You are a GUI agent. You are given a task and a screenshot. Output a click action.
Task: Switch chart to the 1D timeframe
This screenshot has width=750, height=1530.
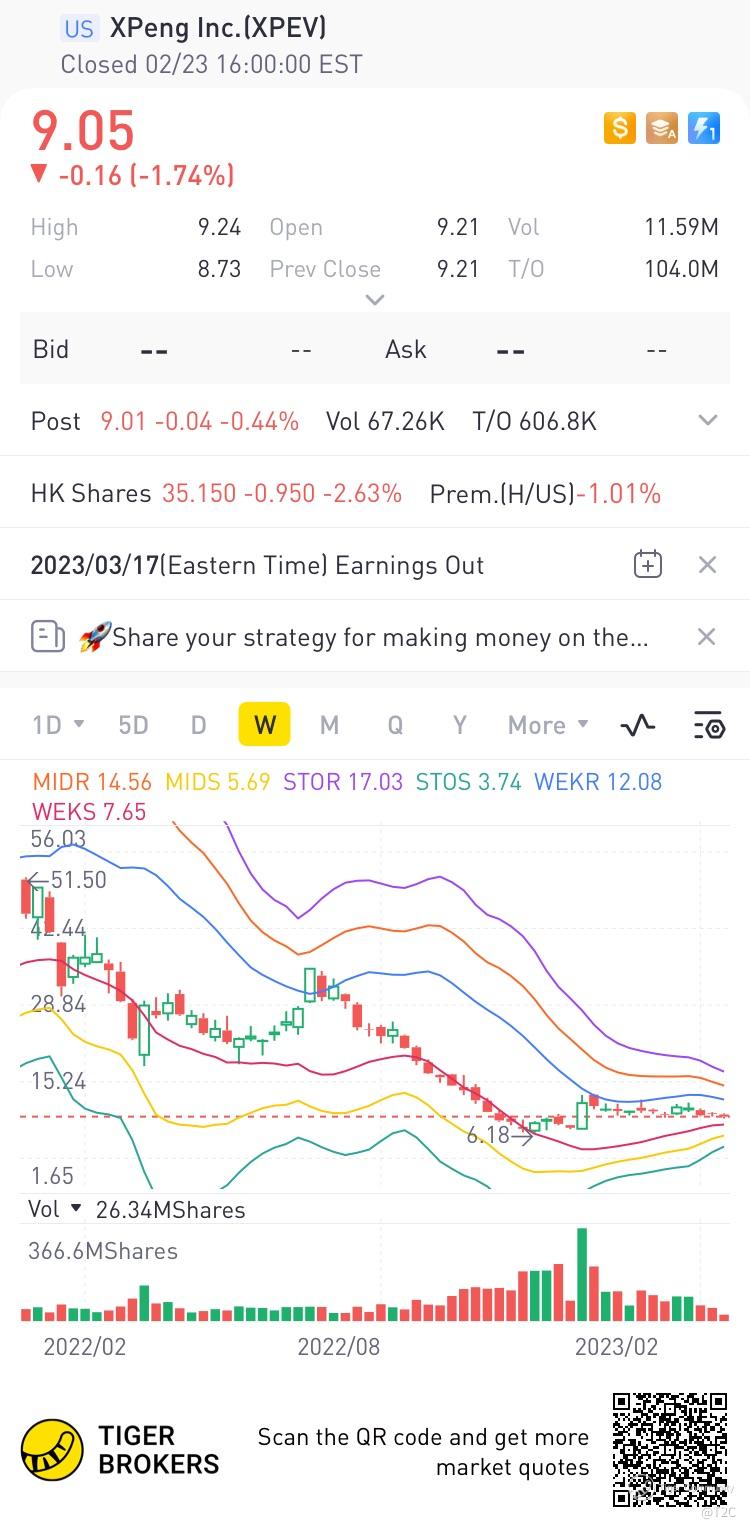coord(57,725)
